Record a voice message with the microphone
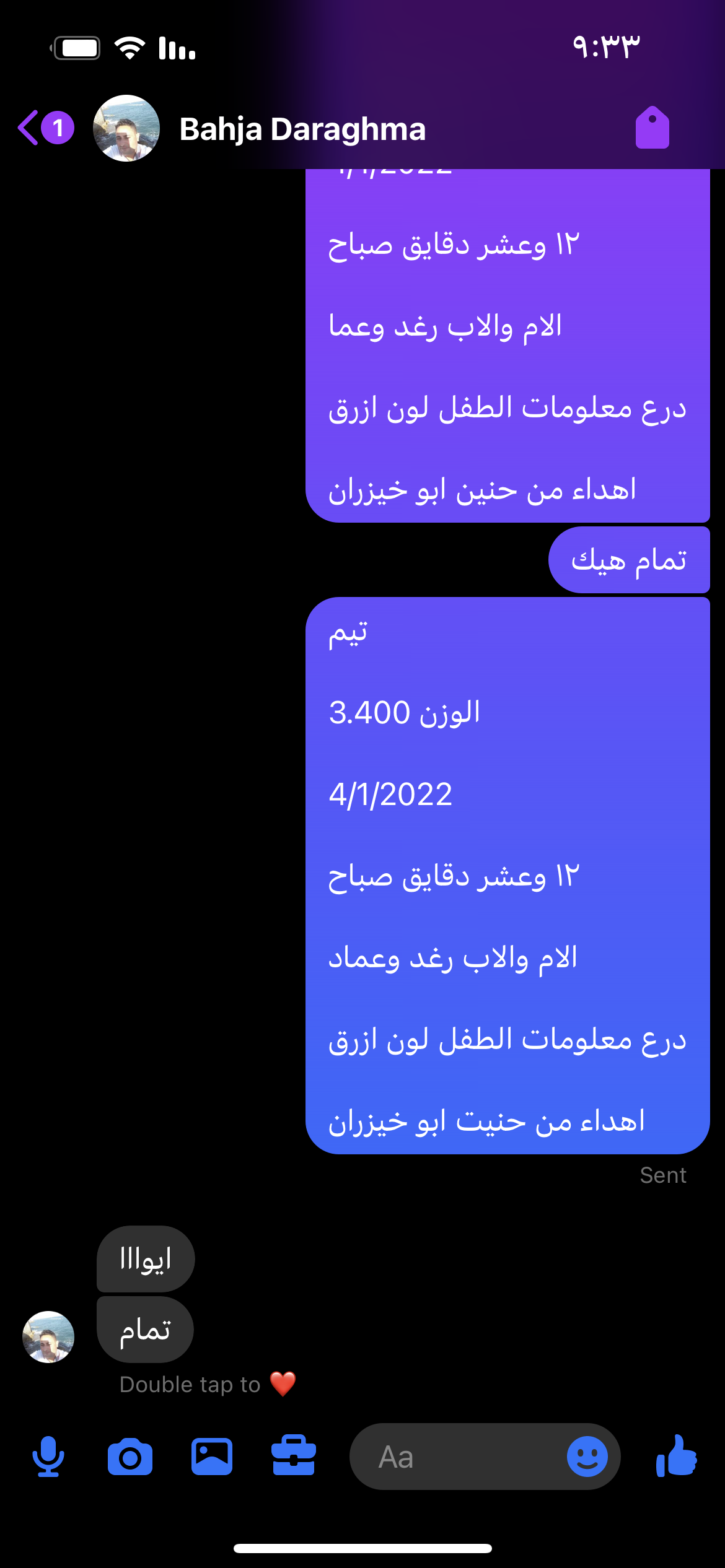The width and height of the screenshot is (725, 1568). point(48,1457)
